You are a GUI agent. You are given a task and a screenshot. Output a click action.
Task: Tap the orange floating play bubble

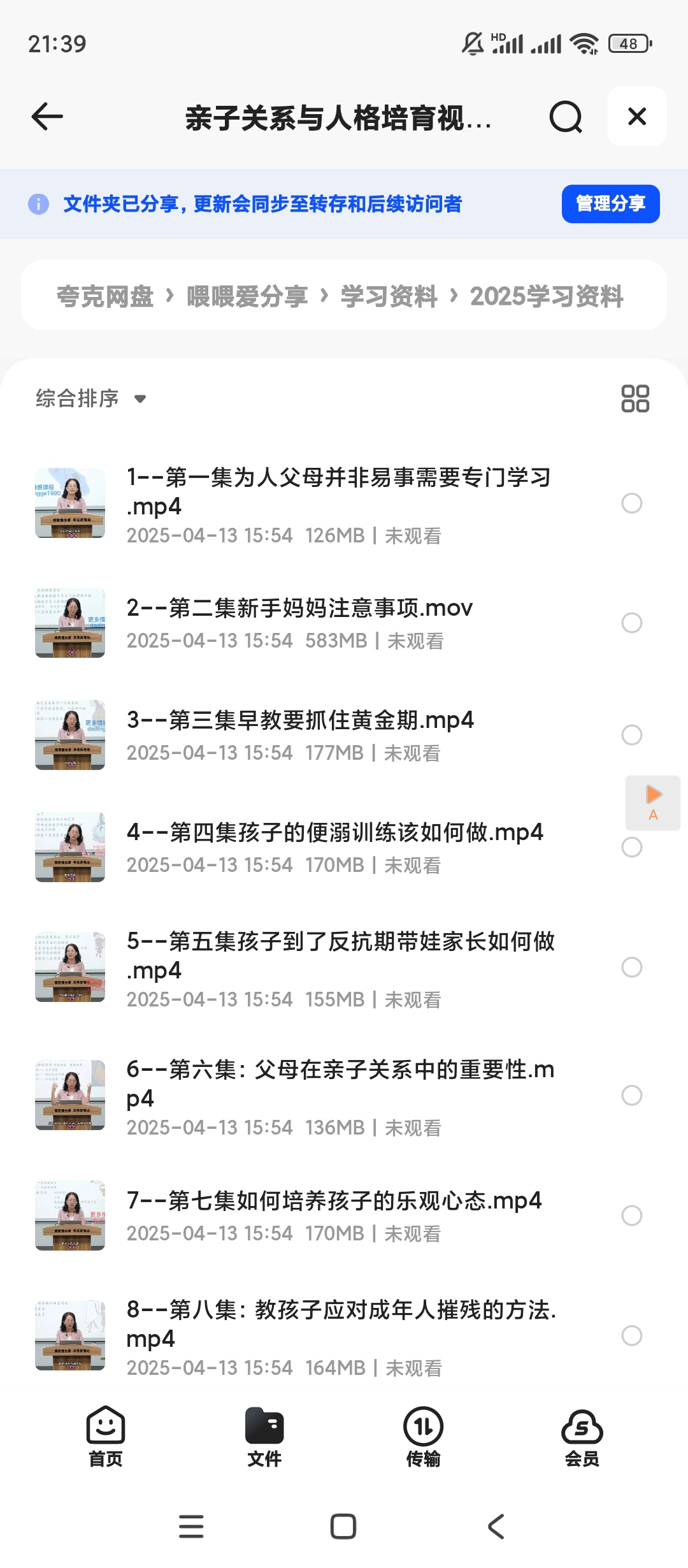pos(652,802)
